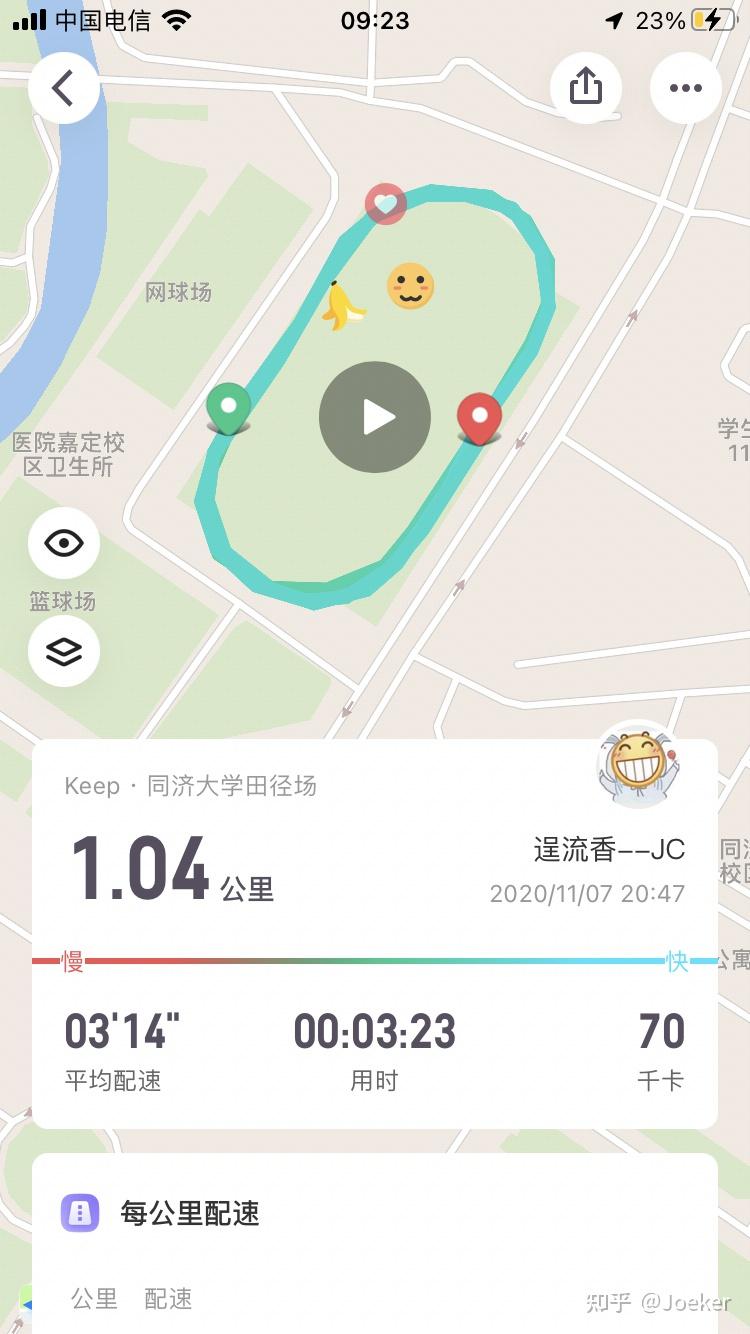Toggle route privacy with the eye icon
Image resolution: width=750 pixels, height=1334 pixels.
pyautogui.click(x=63, y=542)
